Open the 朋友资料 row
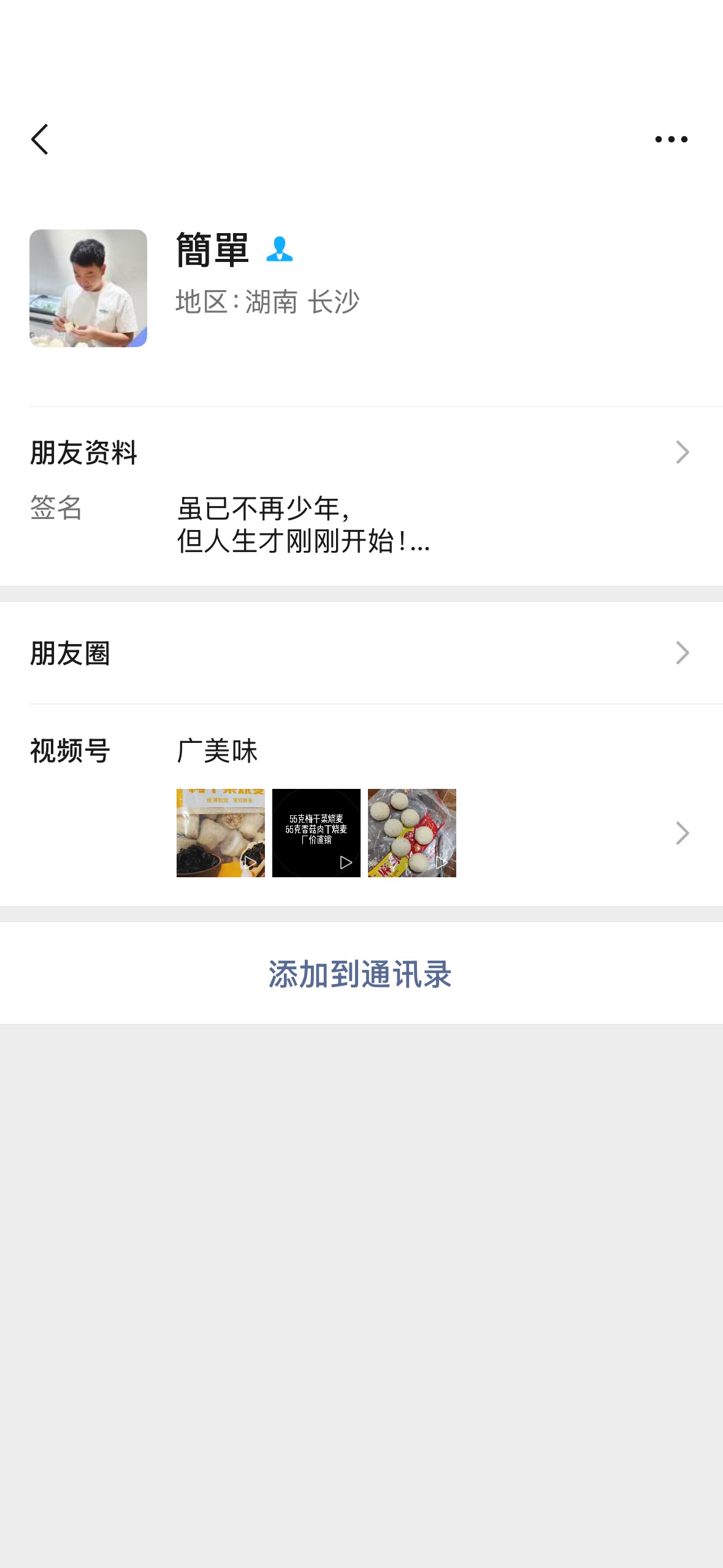 pyautogui.click(x=361, y=453)
